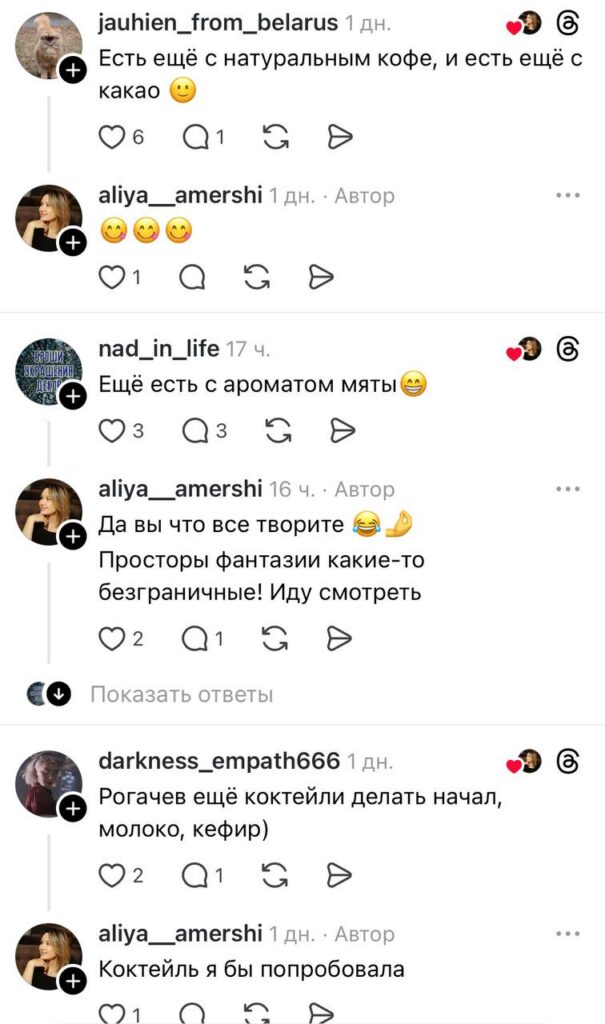
Task: Follow nad_in_life via the avatar plus
Action: [72, 397]
